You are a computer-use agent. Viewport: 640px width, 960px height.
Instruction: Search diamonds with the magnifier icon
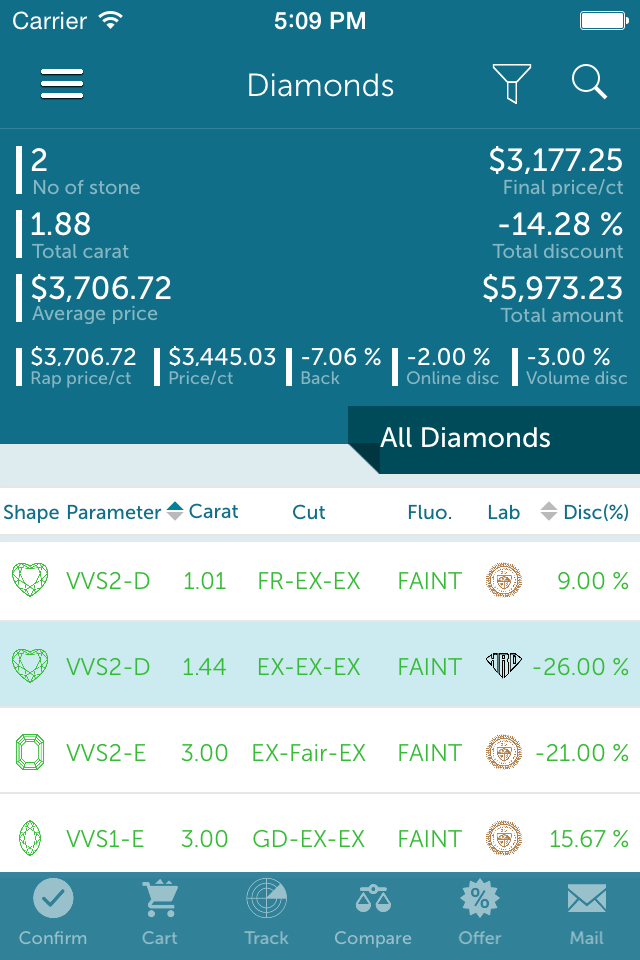tap(589, 83)
